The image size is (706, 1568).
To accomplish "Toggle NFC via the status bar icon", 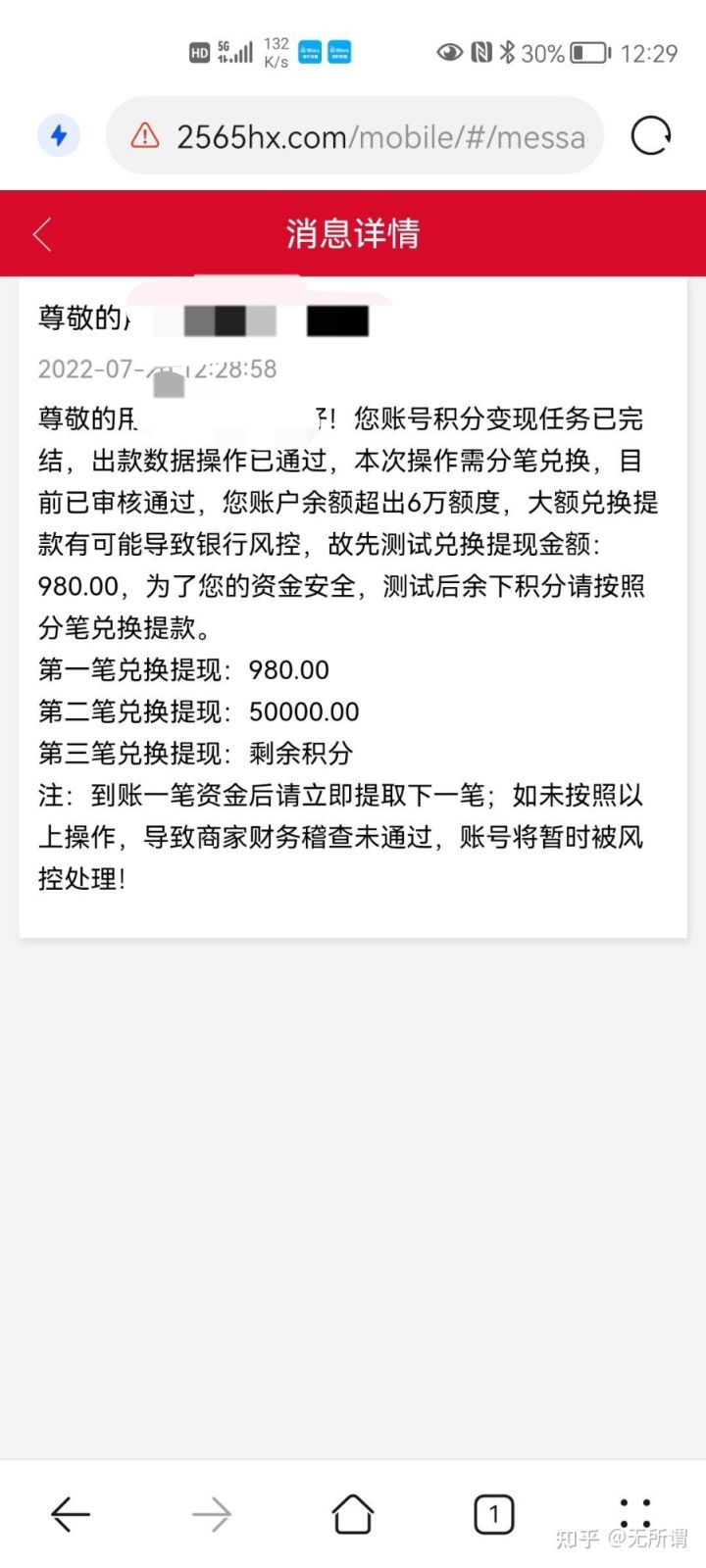I will [479, 52].
